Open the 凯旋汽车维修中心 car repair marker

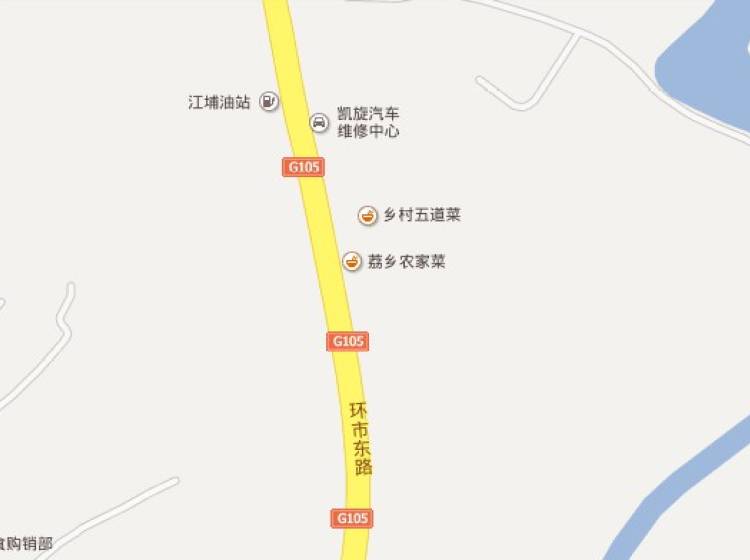point(319,123)
